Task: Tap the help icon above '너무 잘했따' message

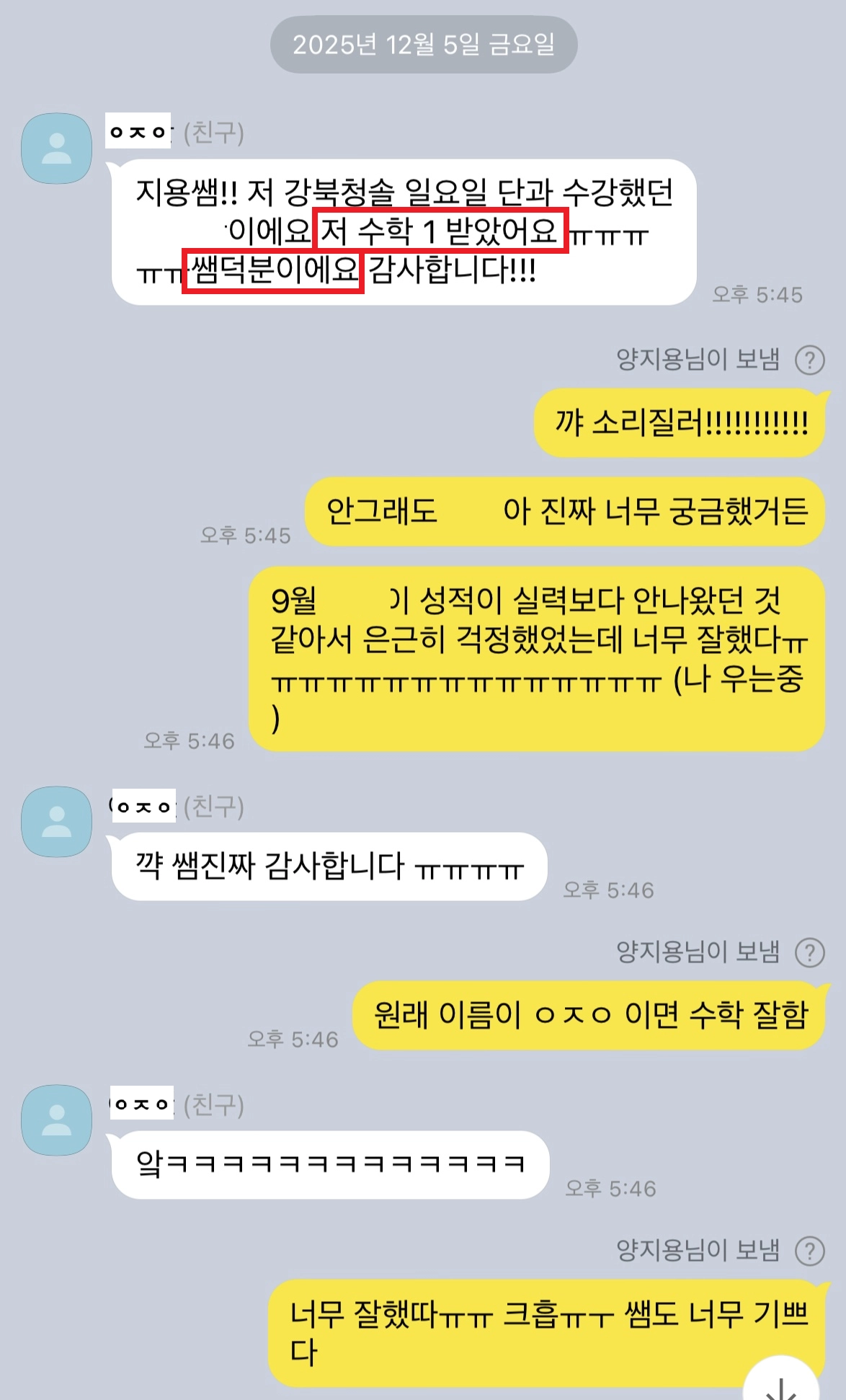Action: [x=809, y=1251]
